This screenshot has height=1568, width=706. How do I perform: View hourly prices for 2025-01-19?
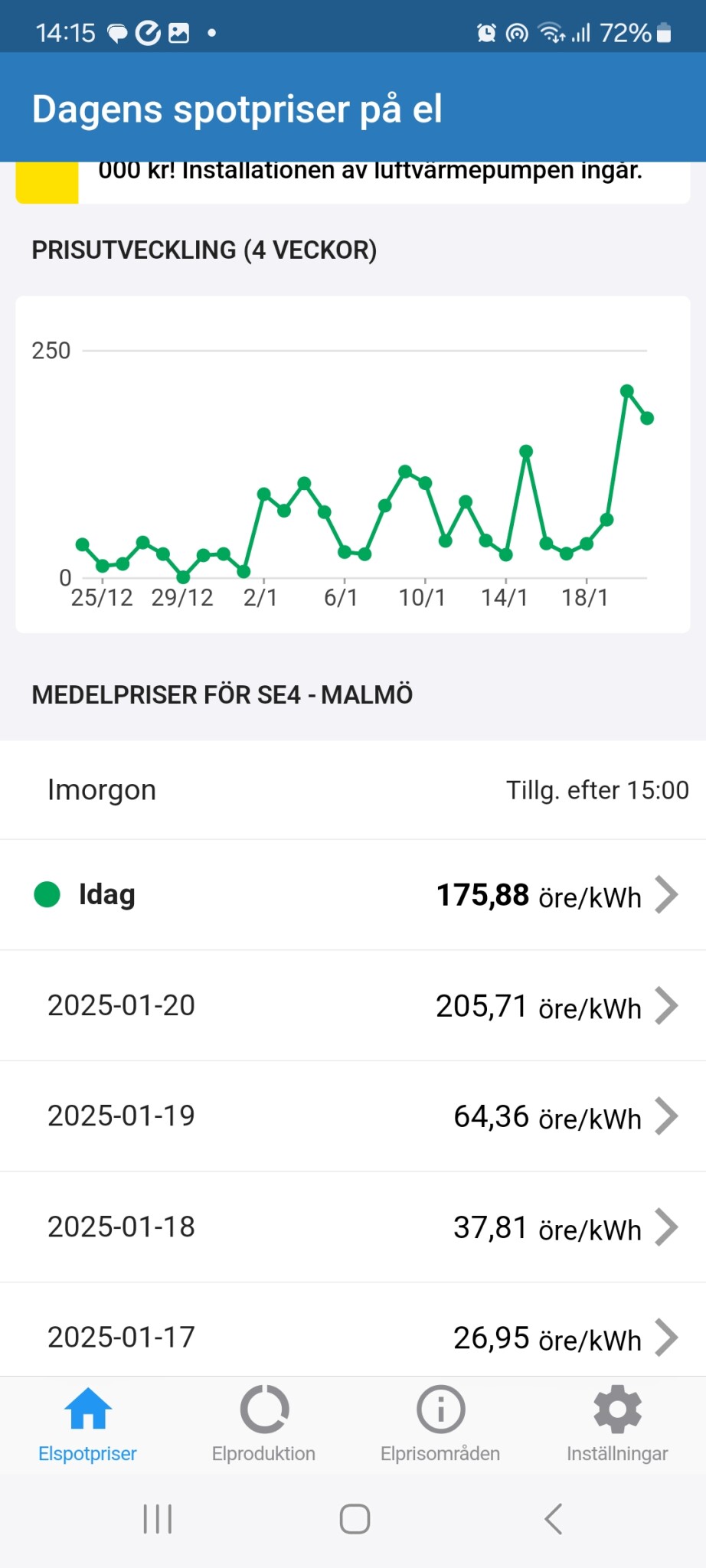coord(353,1116)
